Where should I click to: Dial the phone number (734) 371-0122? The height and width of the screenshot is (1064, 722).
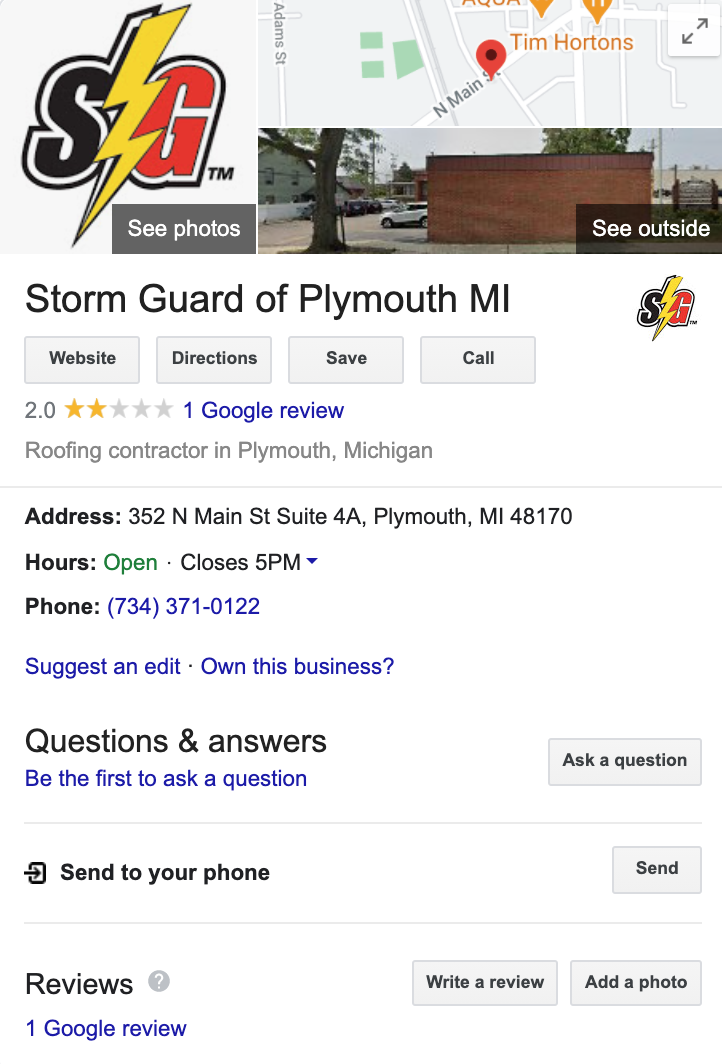pyautogui.click(x=183, y=606)
